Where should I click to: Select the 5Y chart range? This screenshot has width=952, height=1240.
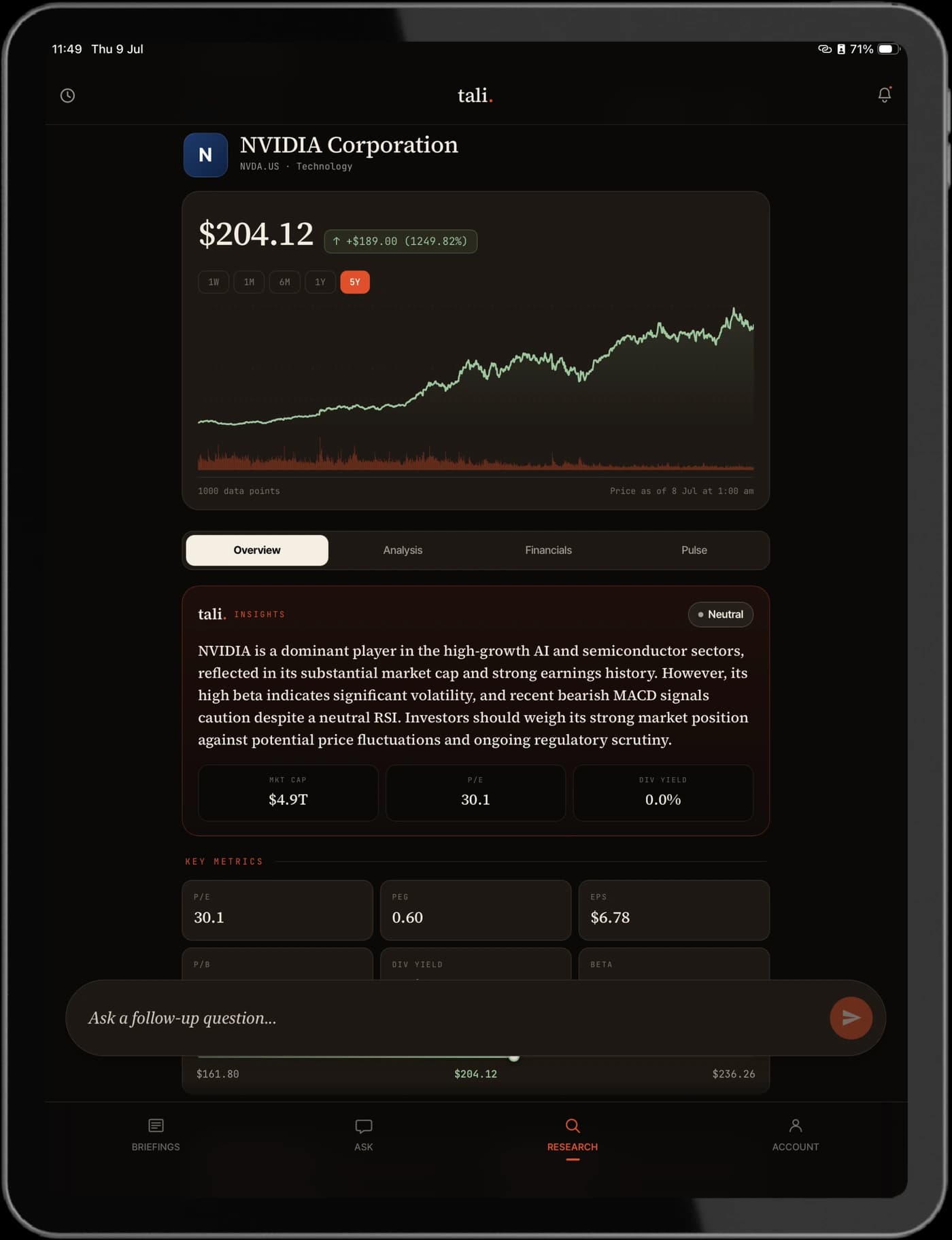355,282
